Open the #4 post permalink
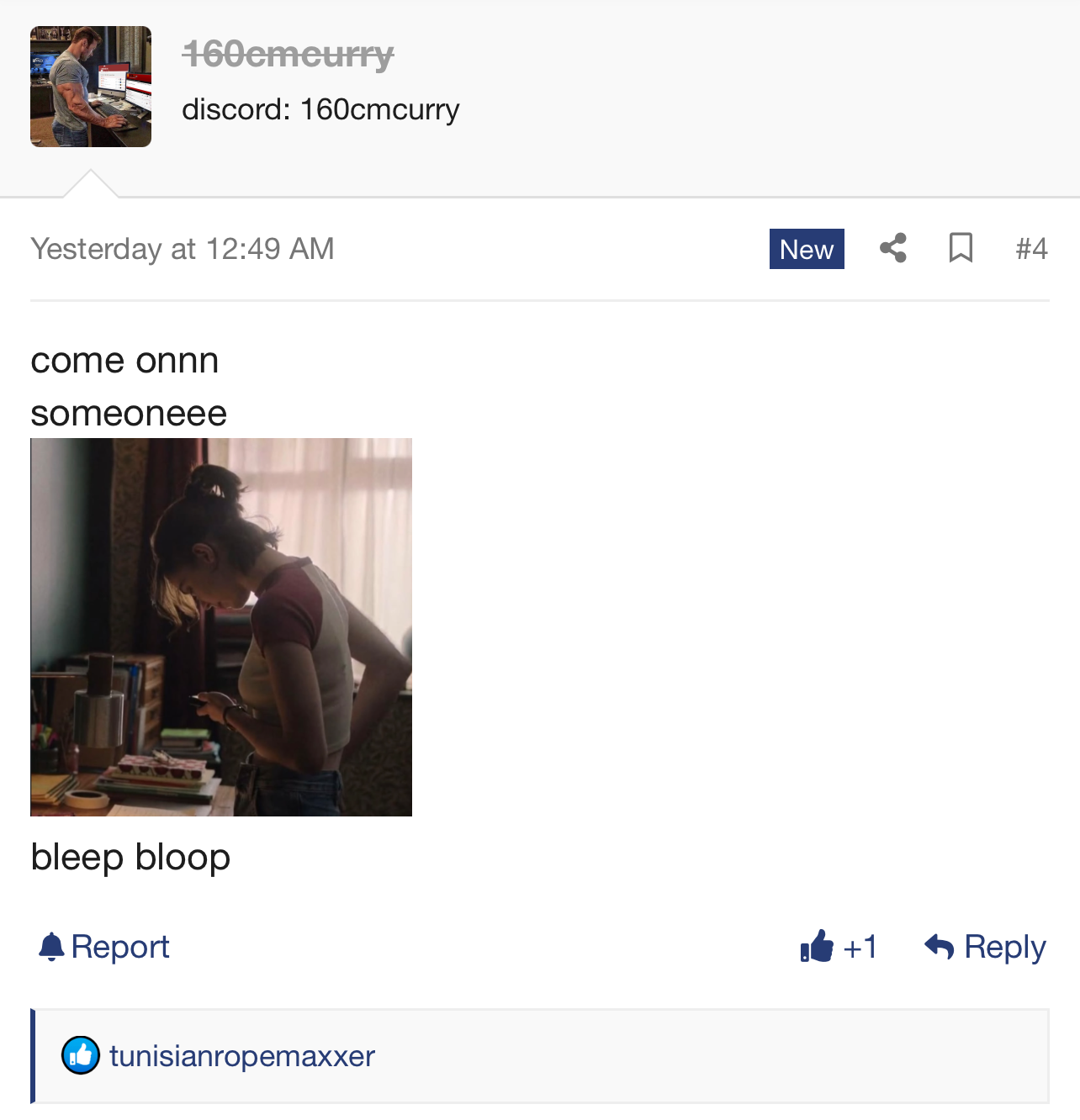This screenshot has width=1080, height=1120. (x=1031, y=249)
